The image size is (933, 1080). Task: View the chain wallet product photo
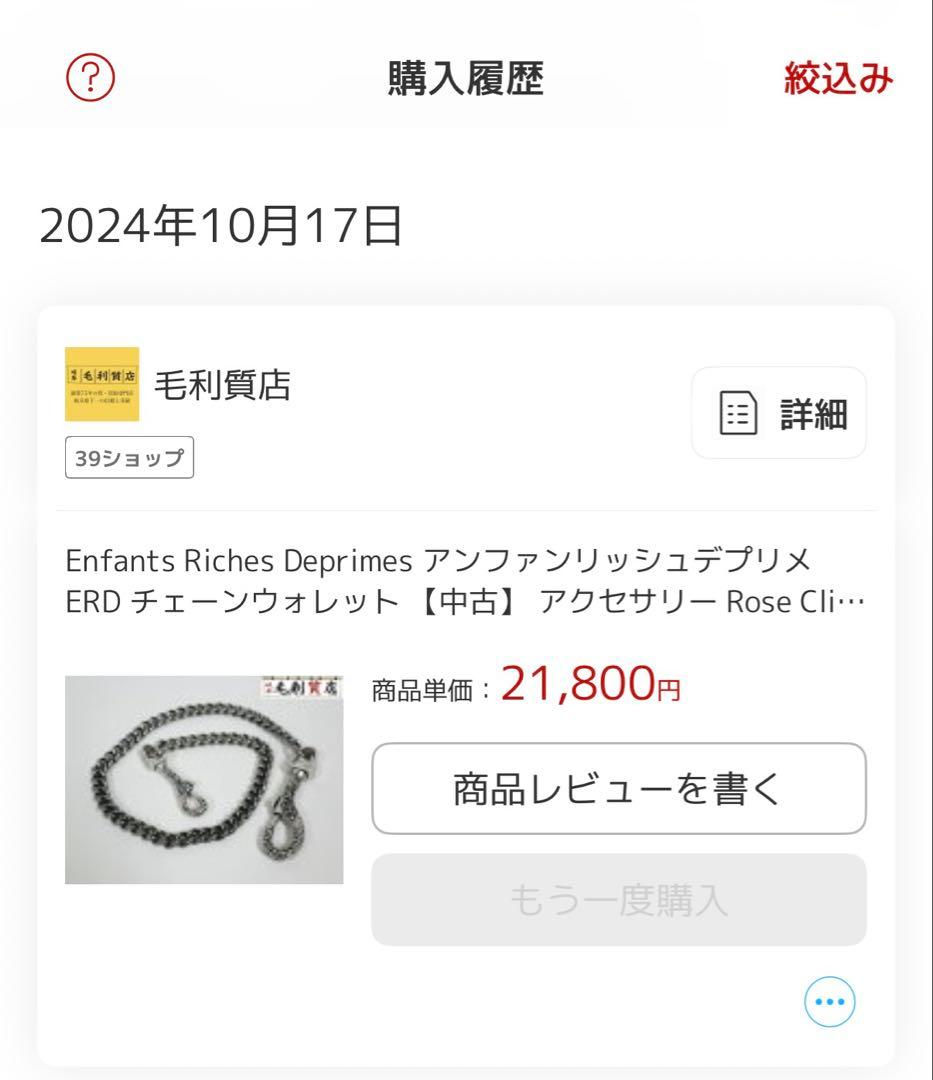204,780
